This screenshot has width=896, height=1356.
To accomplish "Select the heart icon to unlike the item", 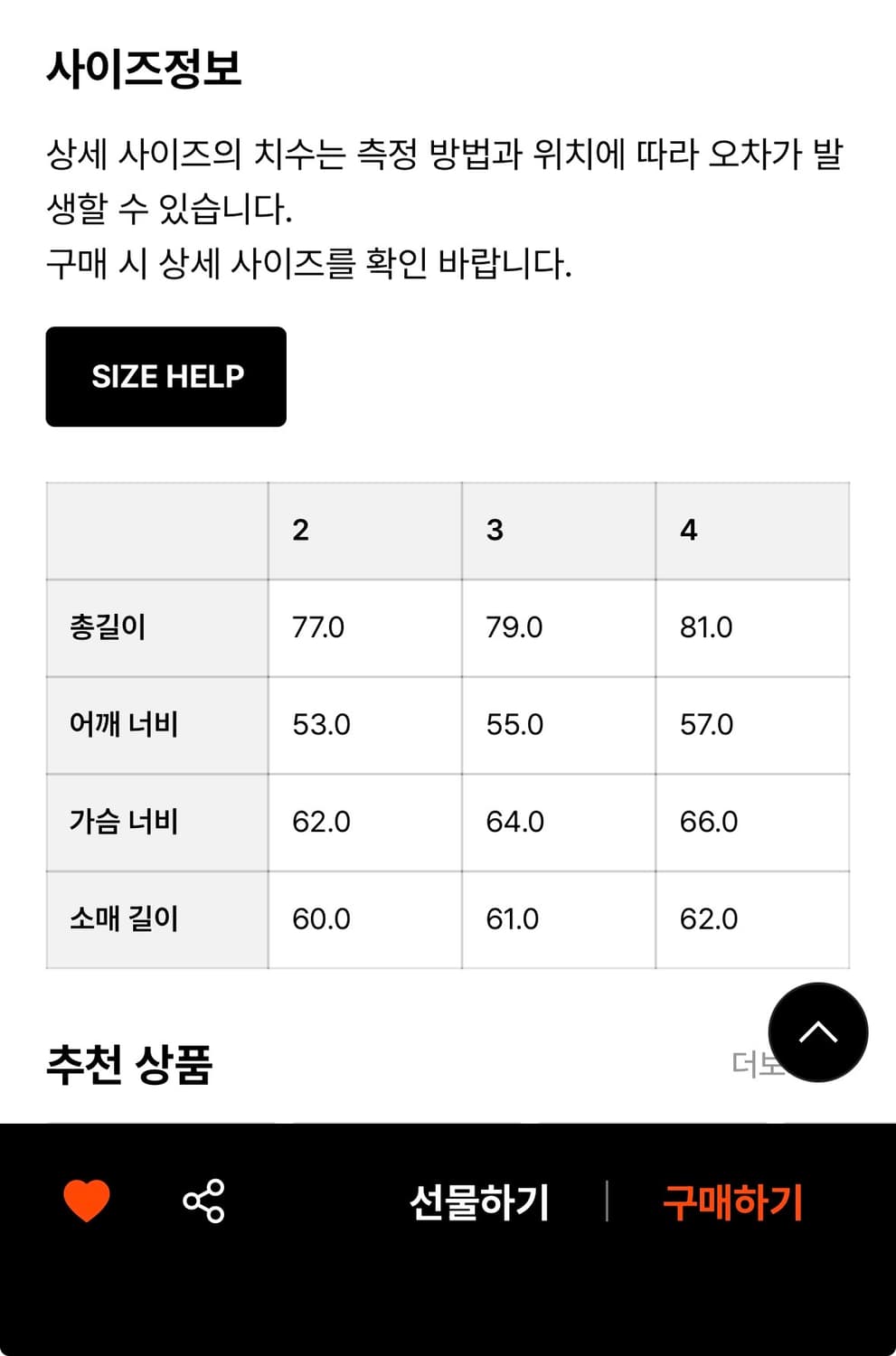I will click(x=88, y=1200).
